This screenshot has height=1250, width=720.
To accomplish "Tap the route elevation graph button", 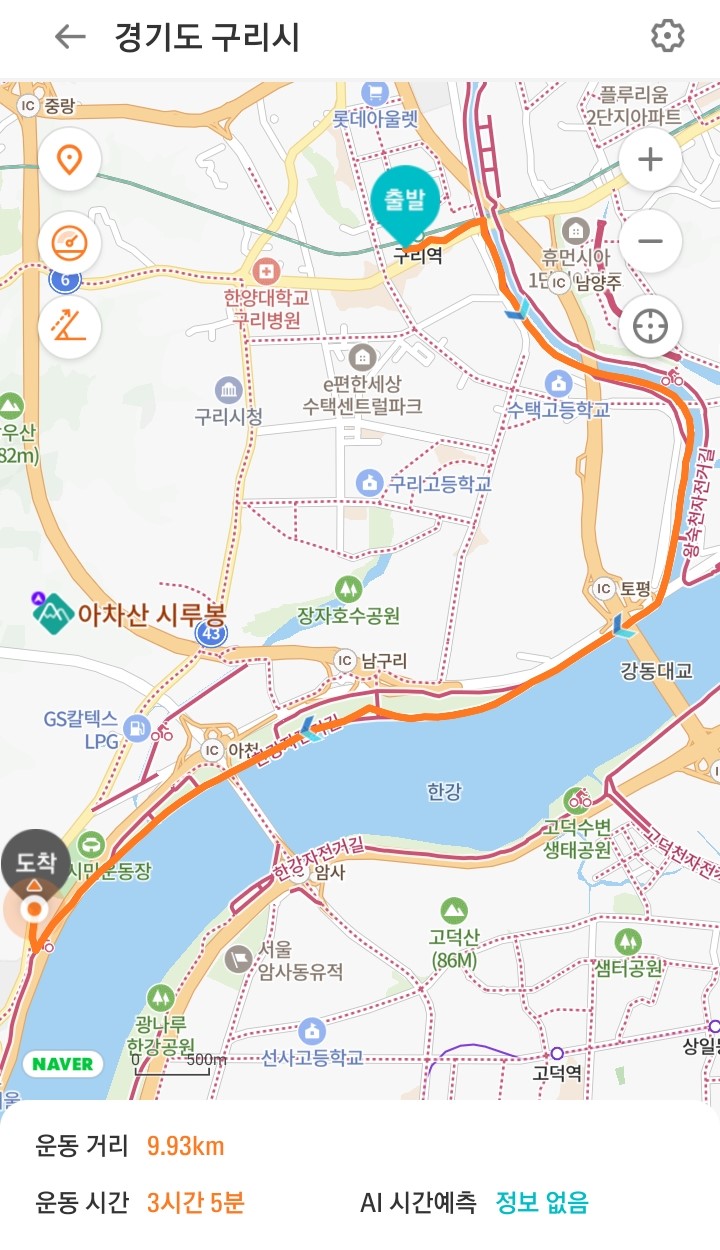I will (69, 325).
